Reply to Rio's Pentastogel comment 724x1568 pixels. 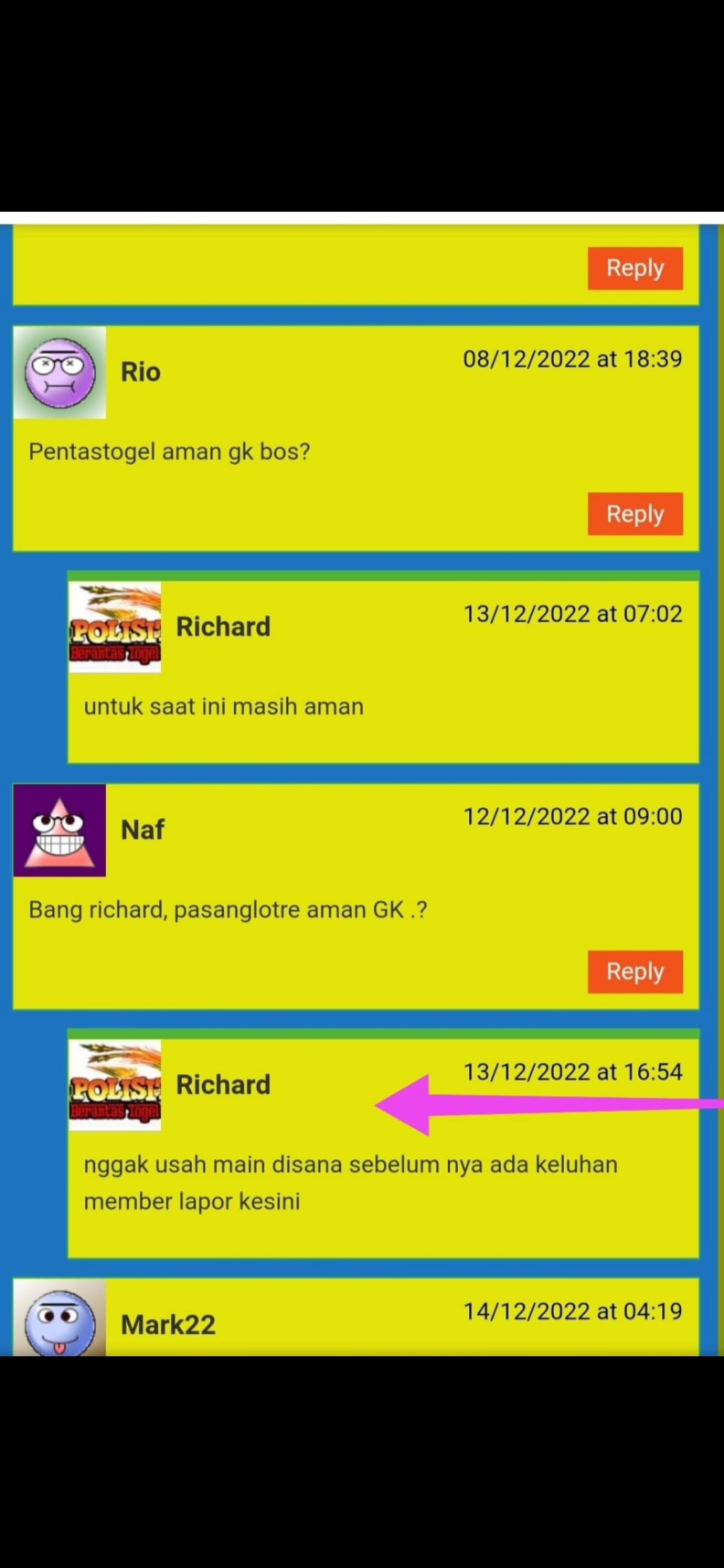[635, 514]
